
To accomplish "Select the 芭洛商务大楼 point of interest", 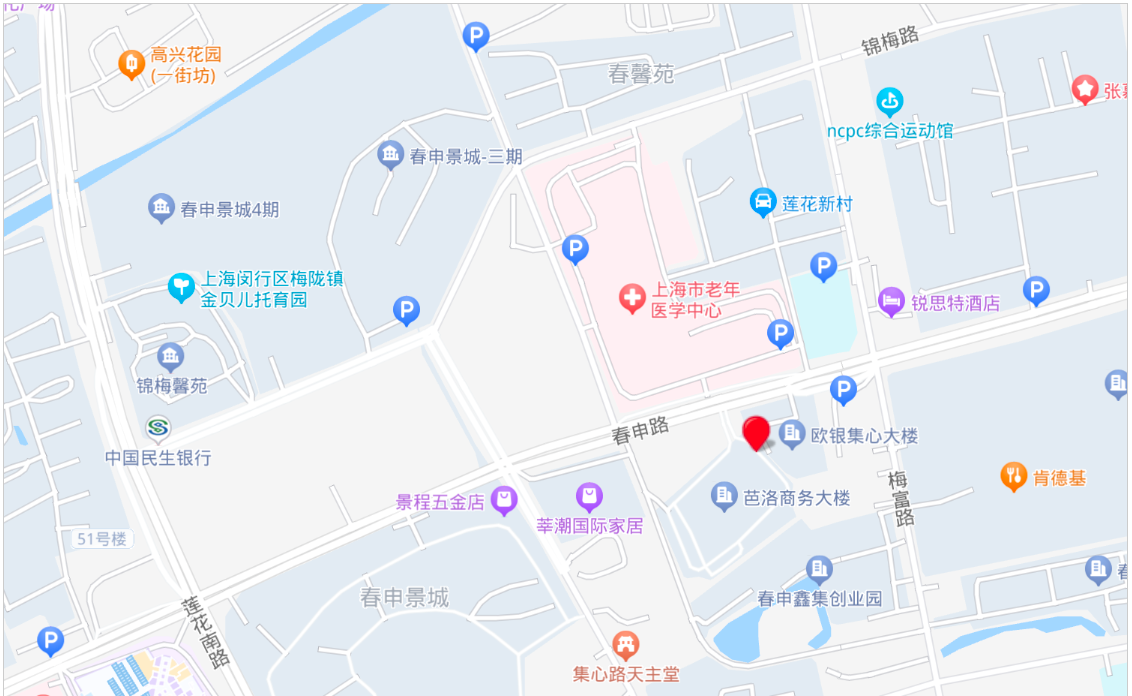I will pos(724,495).
